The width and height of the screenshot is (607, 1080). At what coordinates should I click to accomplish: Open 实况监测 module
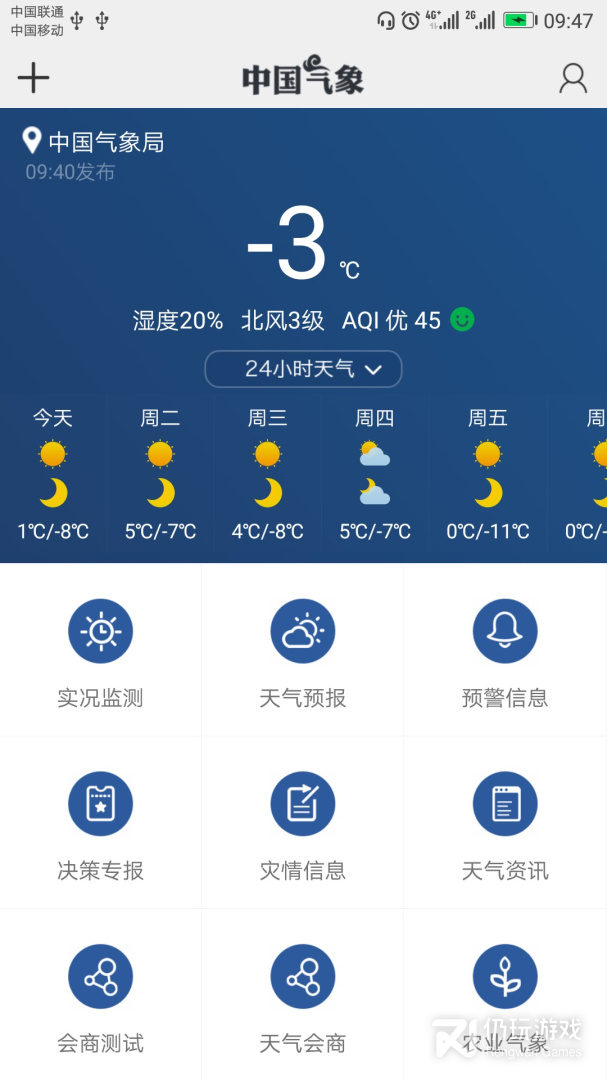100,652
